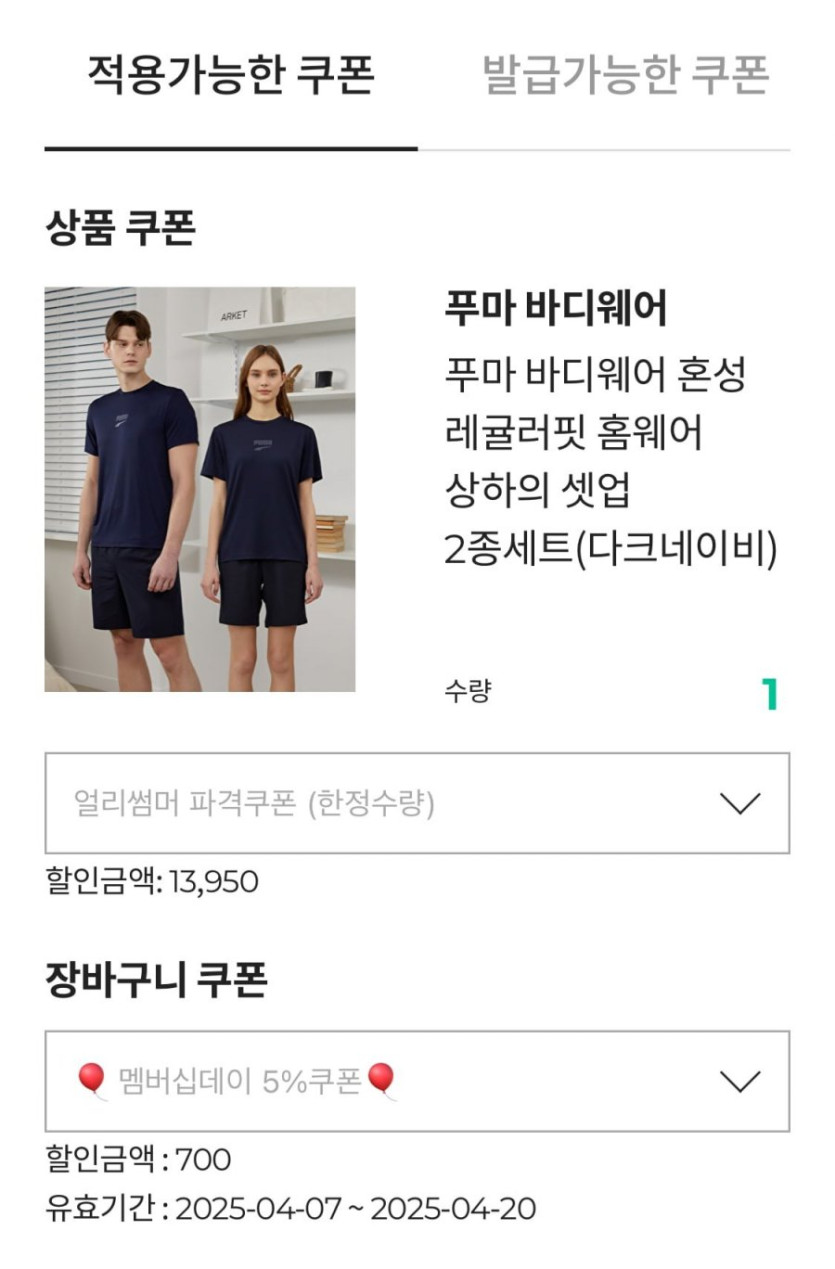Switch to the 발급가능한 쿠폰 tab

pyautogui.click(x=625, y=74)
